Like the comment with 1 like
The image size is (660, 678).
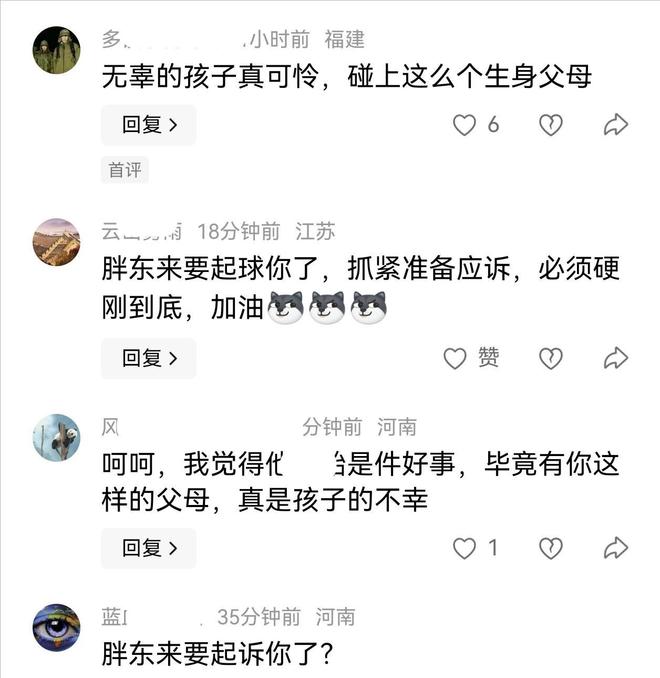tap(465, 548)
